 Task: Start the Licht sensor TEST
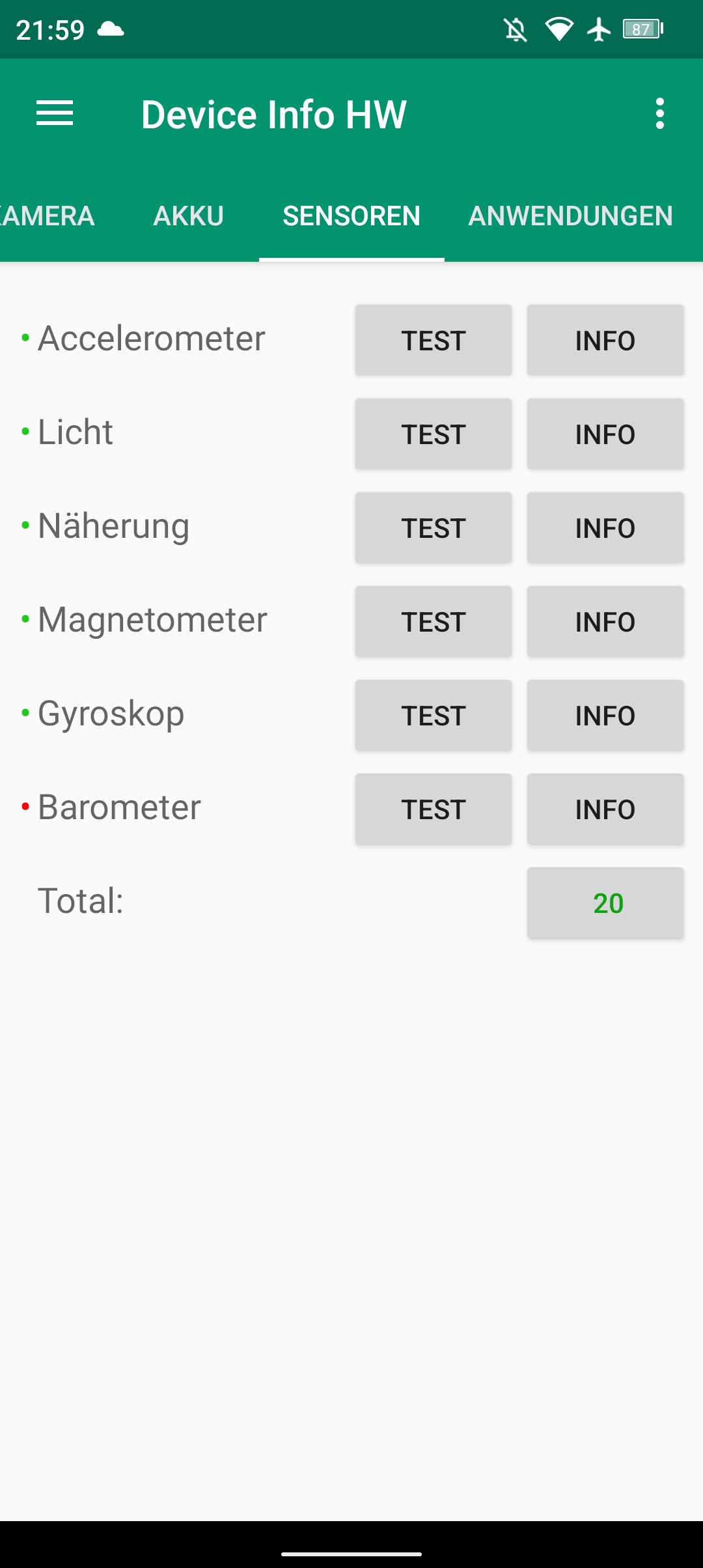434,434
